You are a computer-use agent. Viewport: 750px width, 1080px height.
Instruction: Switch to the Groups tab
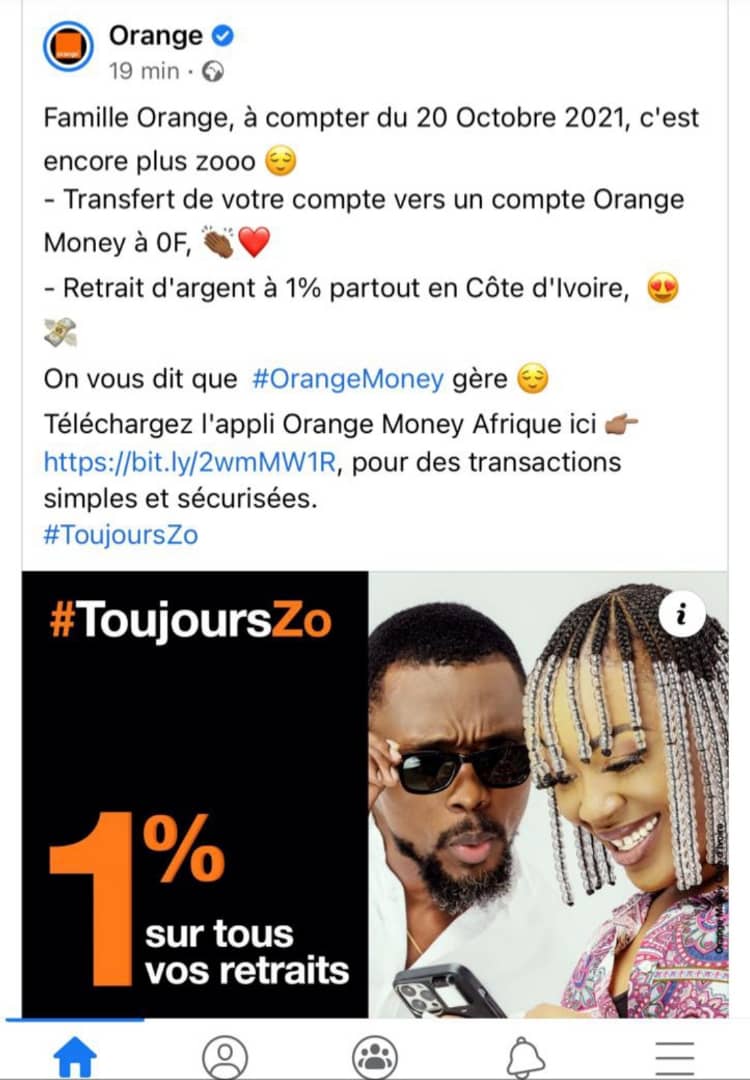coord(375,1055)
